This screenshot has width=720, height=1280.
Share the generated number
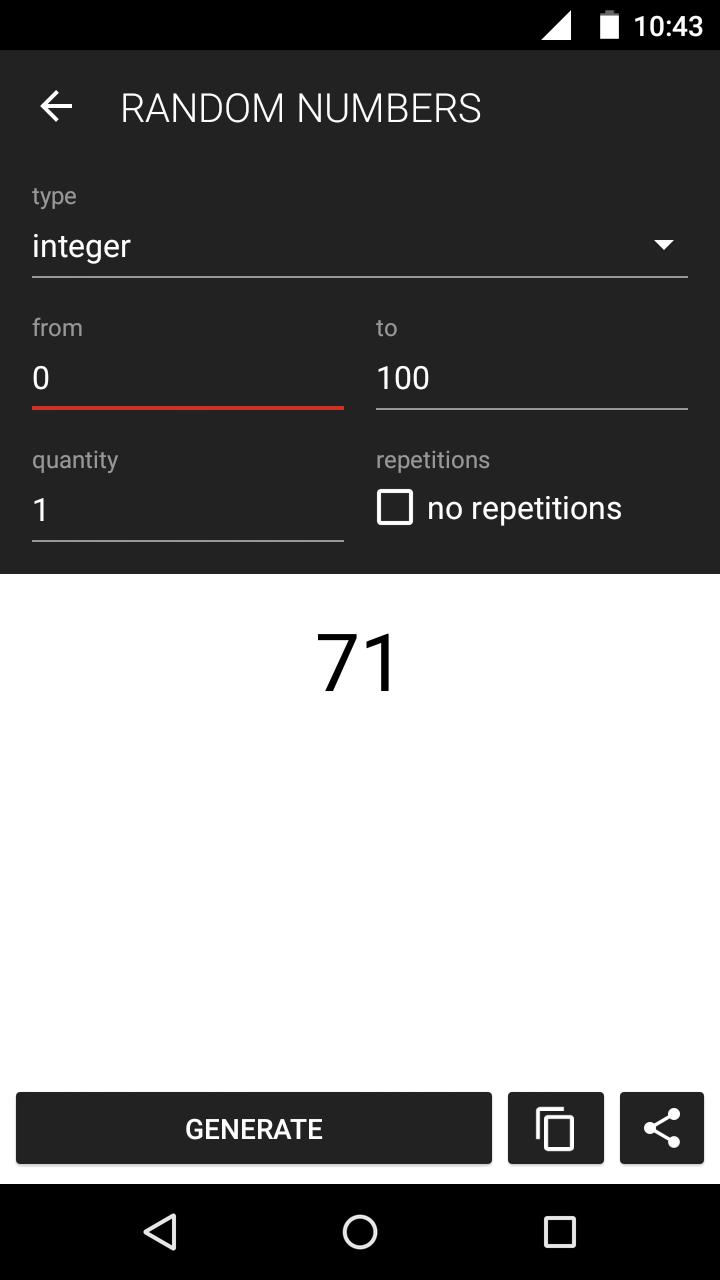pyautogui.click(x=662, y=1128)
